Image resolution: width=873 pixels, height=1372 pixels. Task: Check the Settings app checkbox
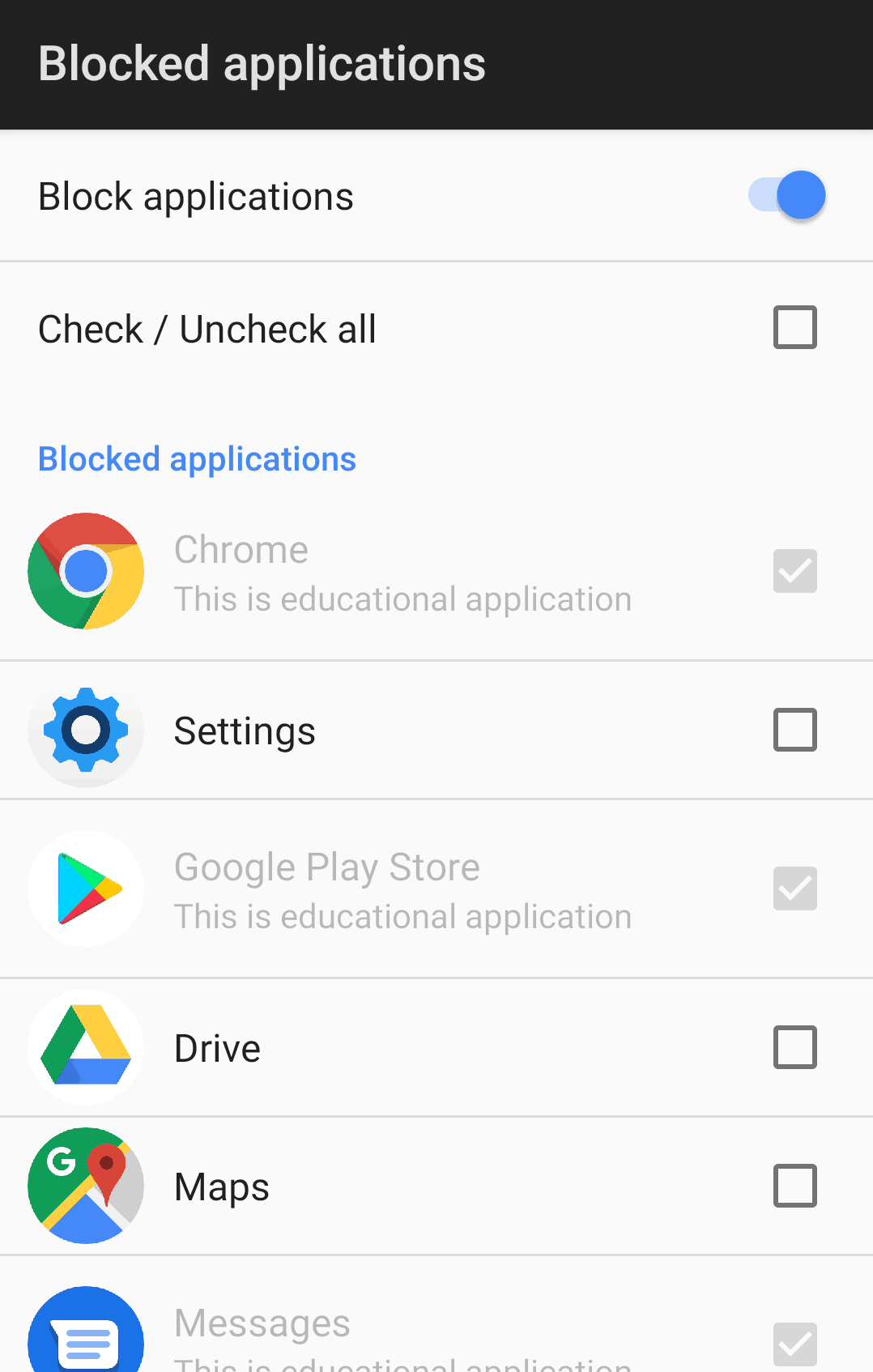coord(794,730)
